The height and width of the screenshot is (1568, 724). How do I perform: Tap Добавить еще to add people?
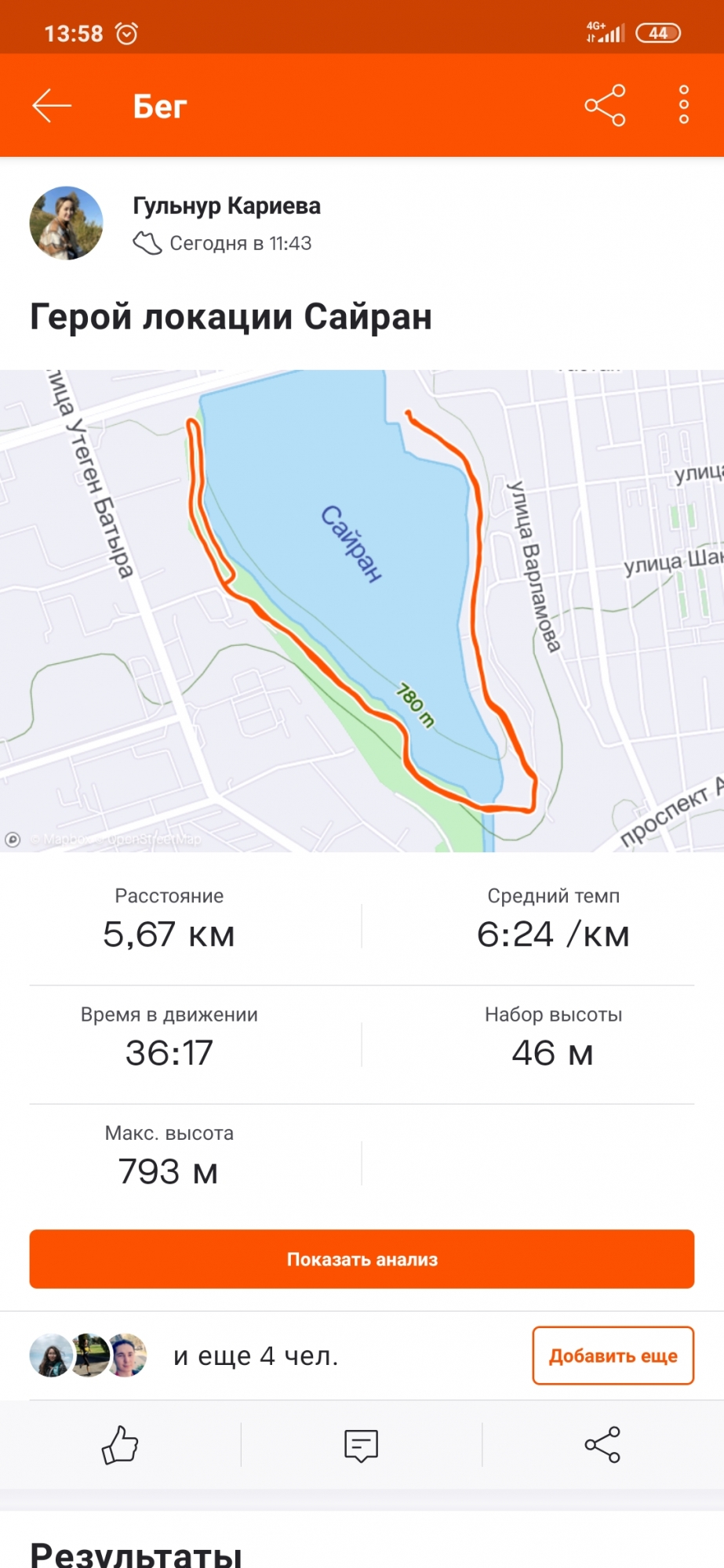click(x=613, y=1356)
